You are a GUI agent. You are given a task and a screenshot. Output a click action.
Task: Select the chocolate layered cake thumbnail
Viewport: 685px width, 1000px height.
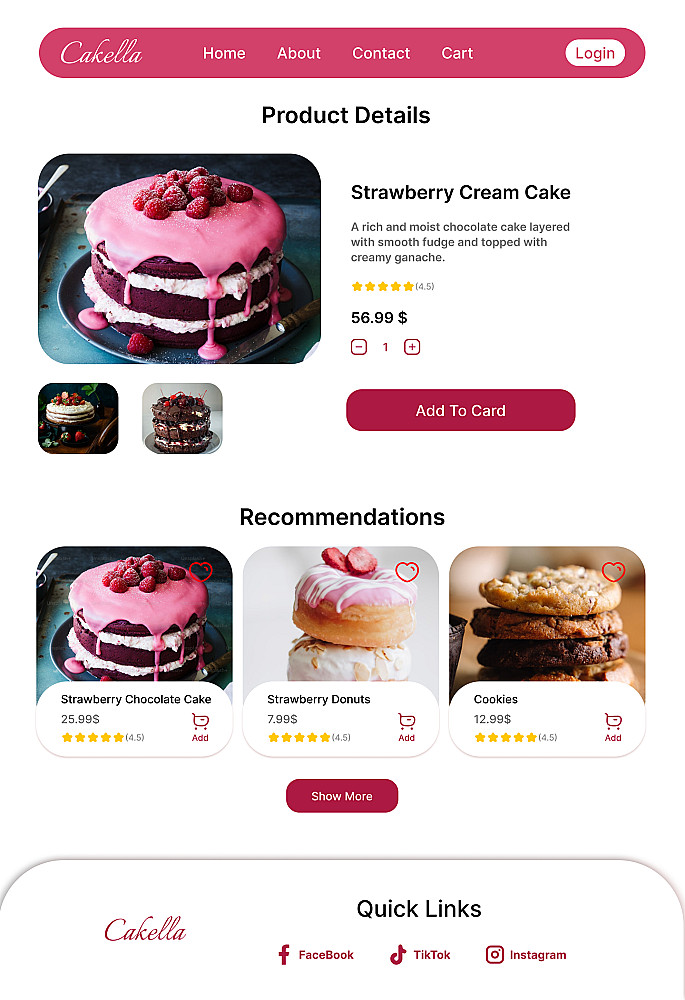(182, 418)
